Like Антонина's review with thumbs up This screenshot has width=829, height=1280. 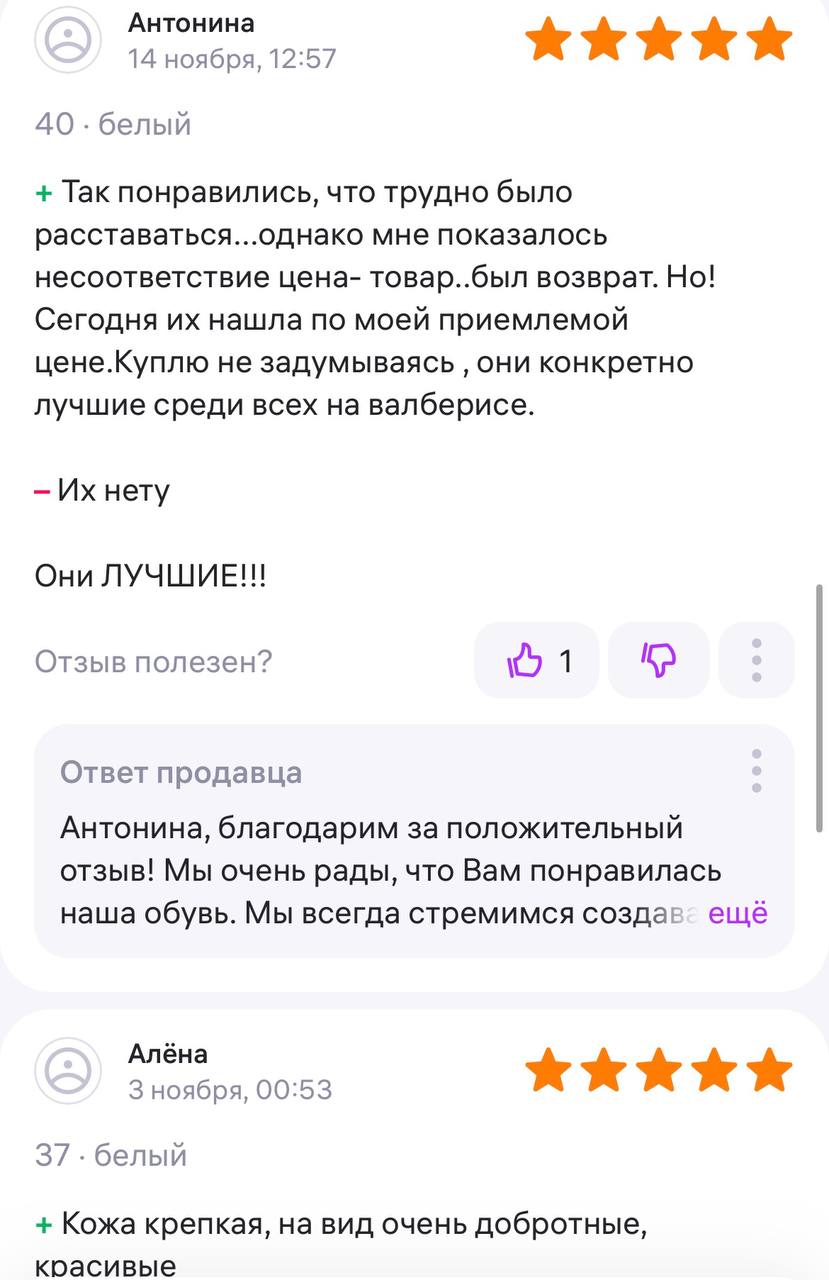535,660
